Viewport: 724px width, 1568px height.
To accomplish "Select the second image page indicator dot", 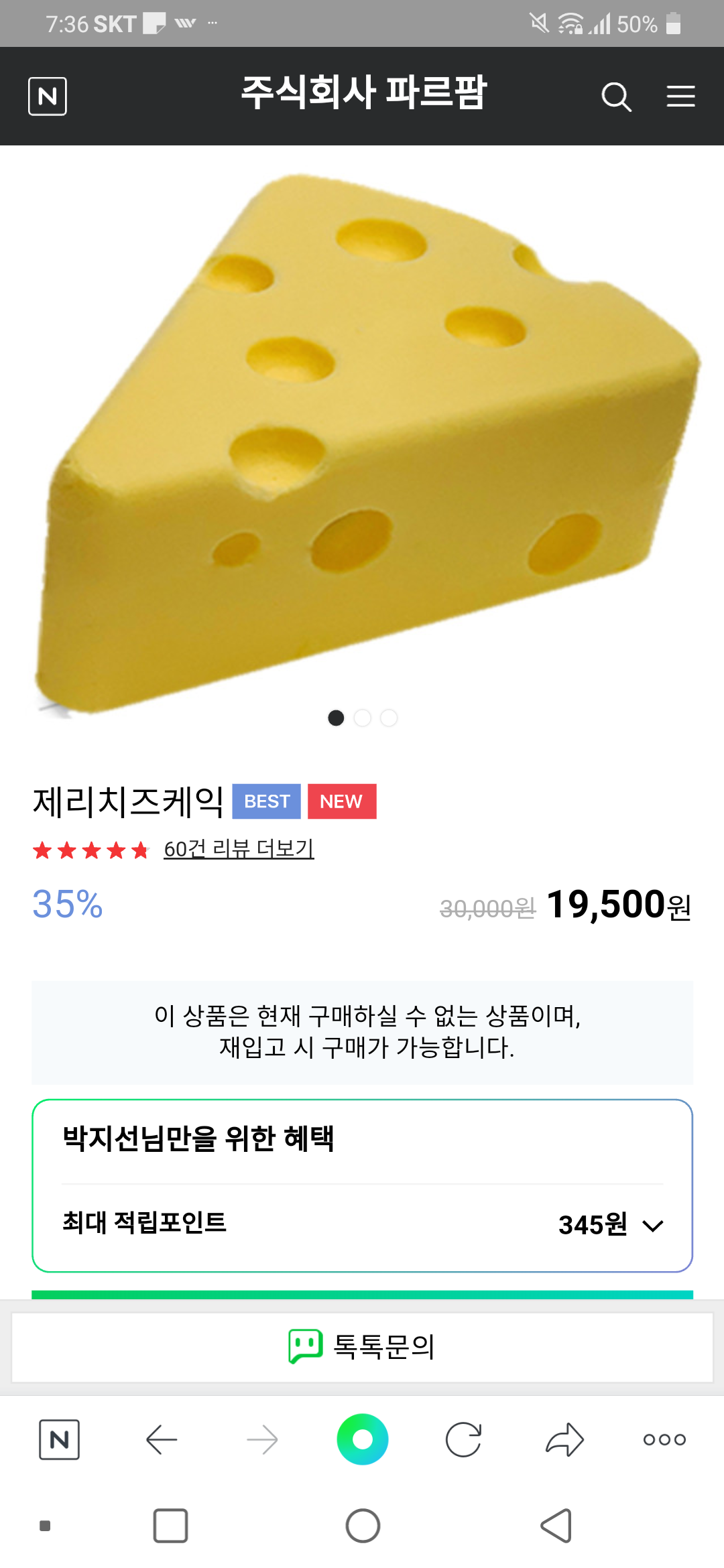I will coord(363,718).
